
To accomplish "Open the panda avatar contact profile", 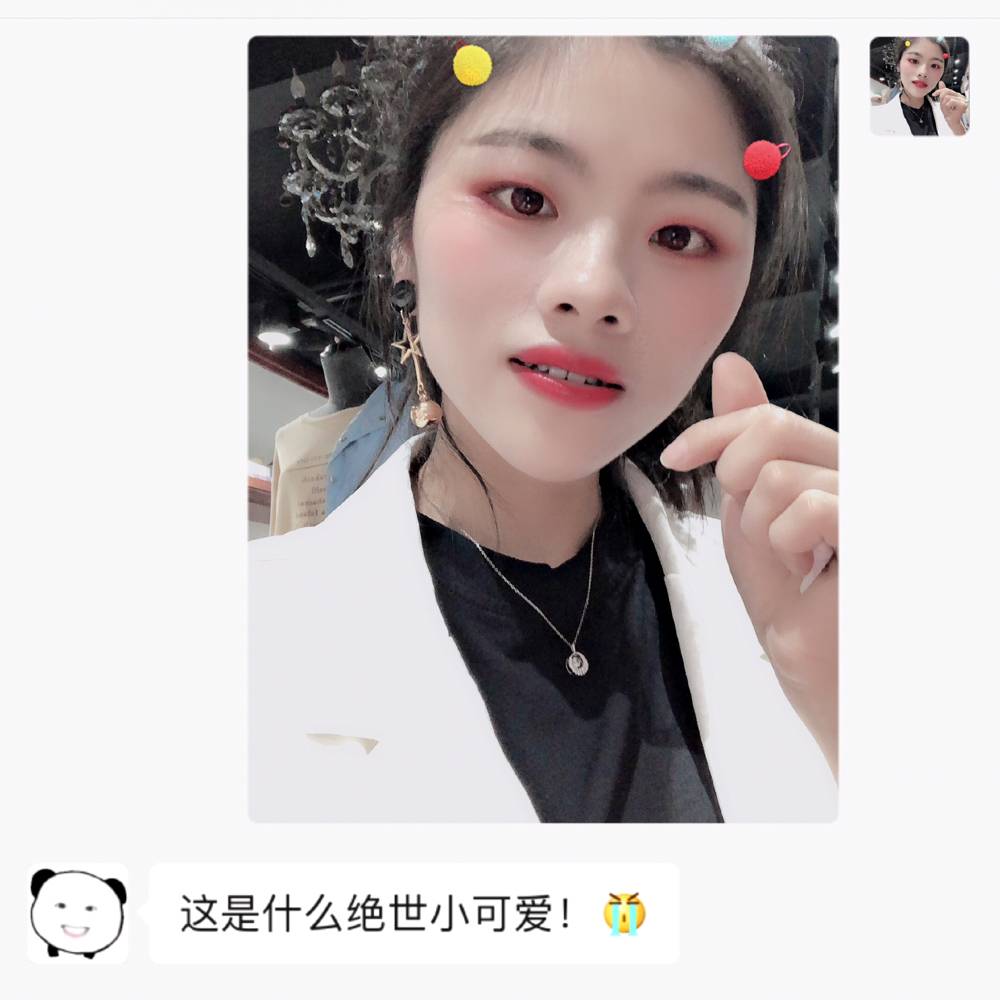I will 78,913.
